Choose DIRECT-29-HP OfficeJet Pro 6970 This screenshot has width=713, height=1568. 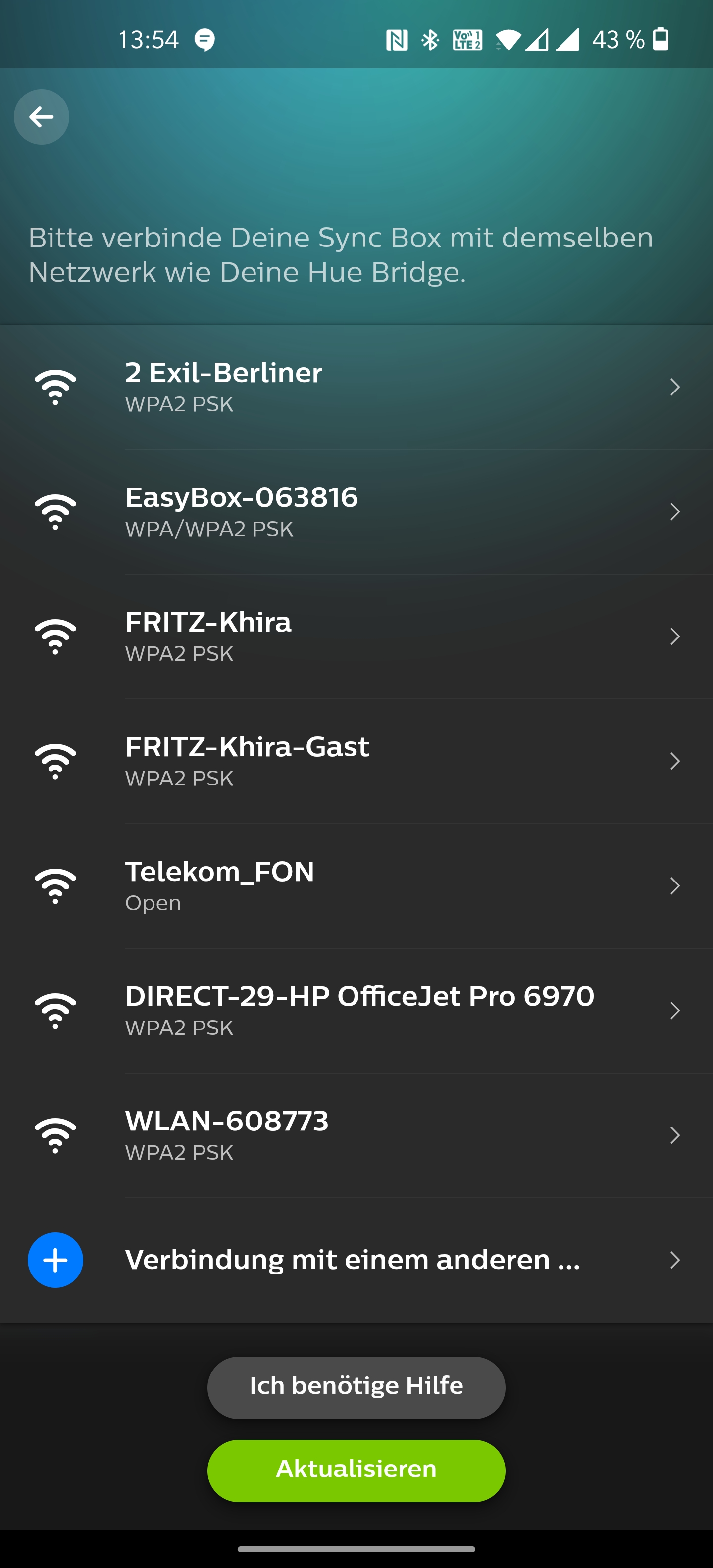[356, 1011]
